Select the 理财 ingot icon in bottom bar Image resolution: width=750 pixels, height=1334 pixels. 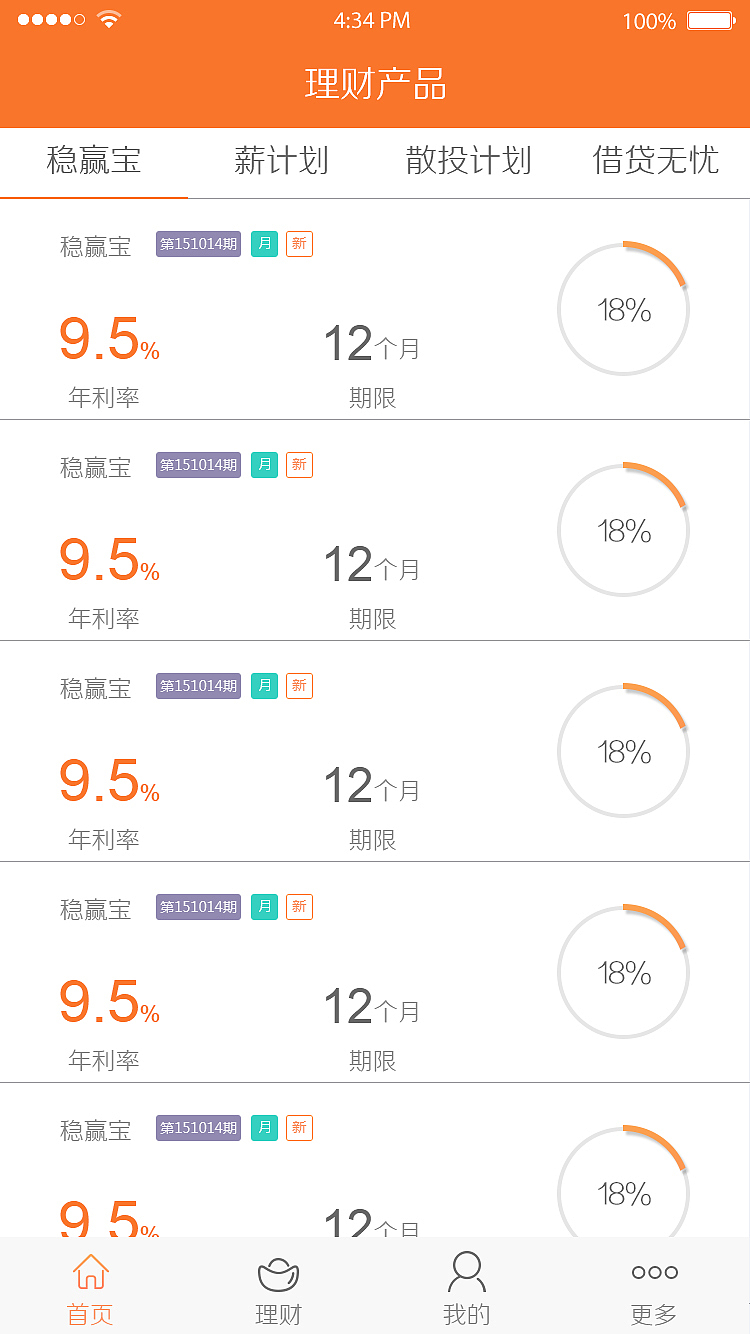[278, 1272]
